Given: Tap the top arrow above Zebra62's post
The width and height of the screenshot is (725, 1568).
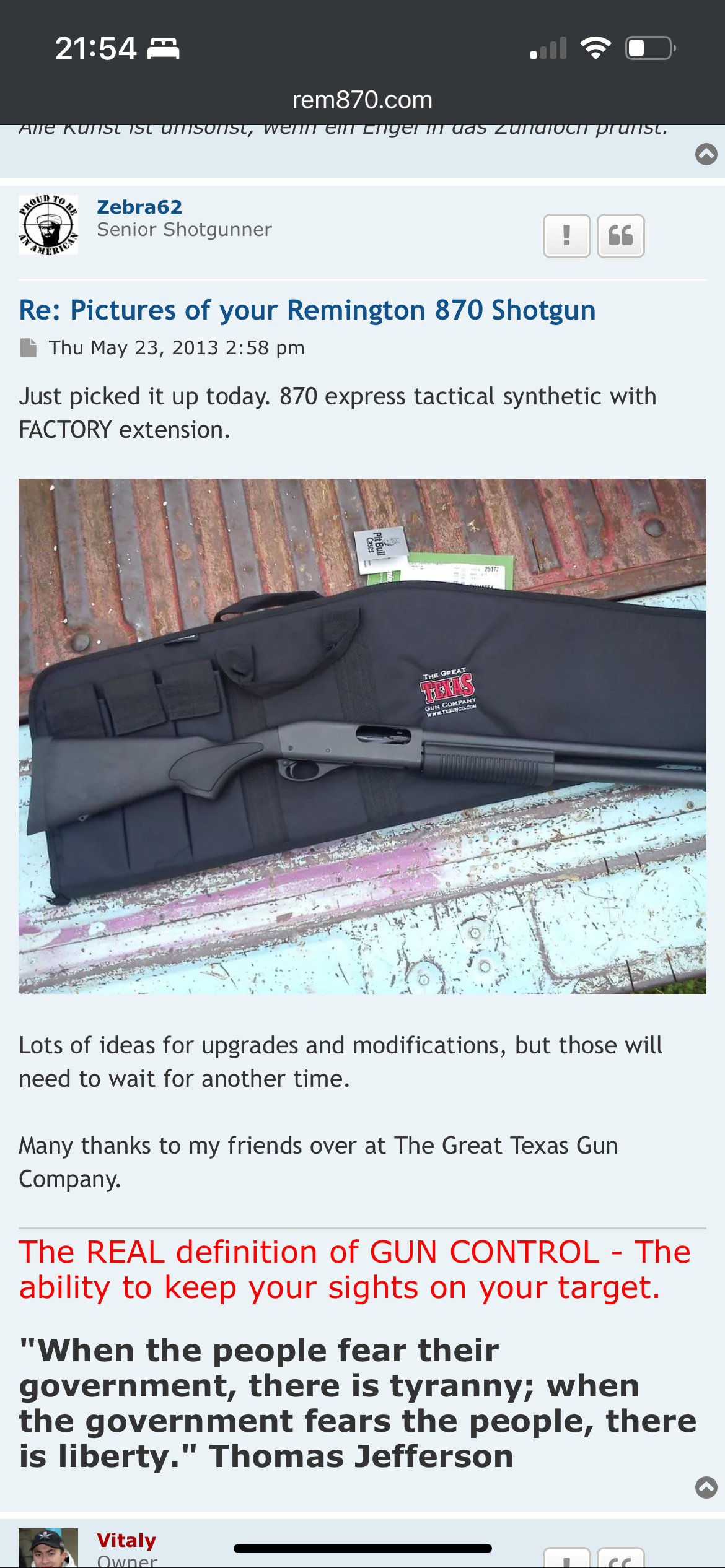Looking at the screenshot, I should 706,154.
